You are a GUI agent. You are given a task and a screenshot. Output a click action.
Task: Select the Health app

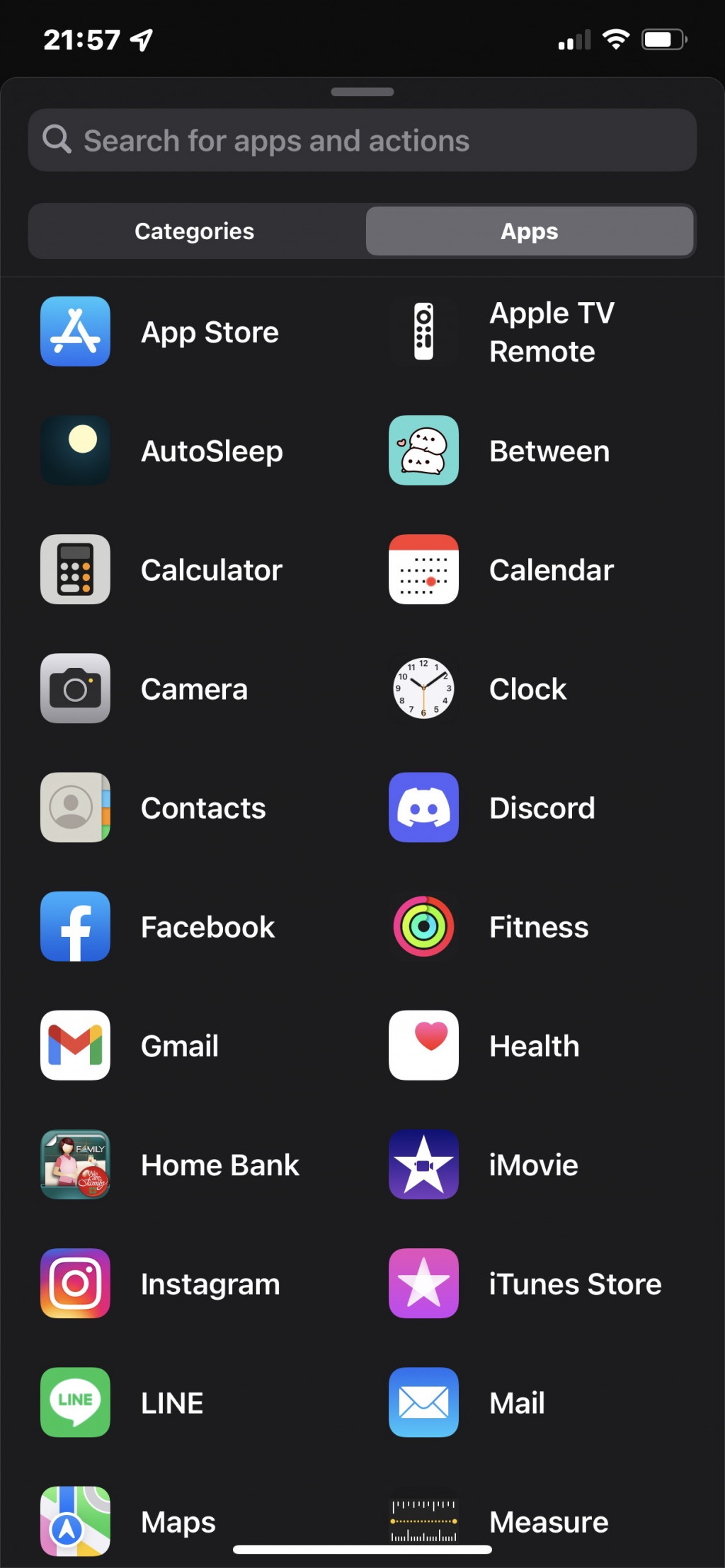[485, 1045]
